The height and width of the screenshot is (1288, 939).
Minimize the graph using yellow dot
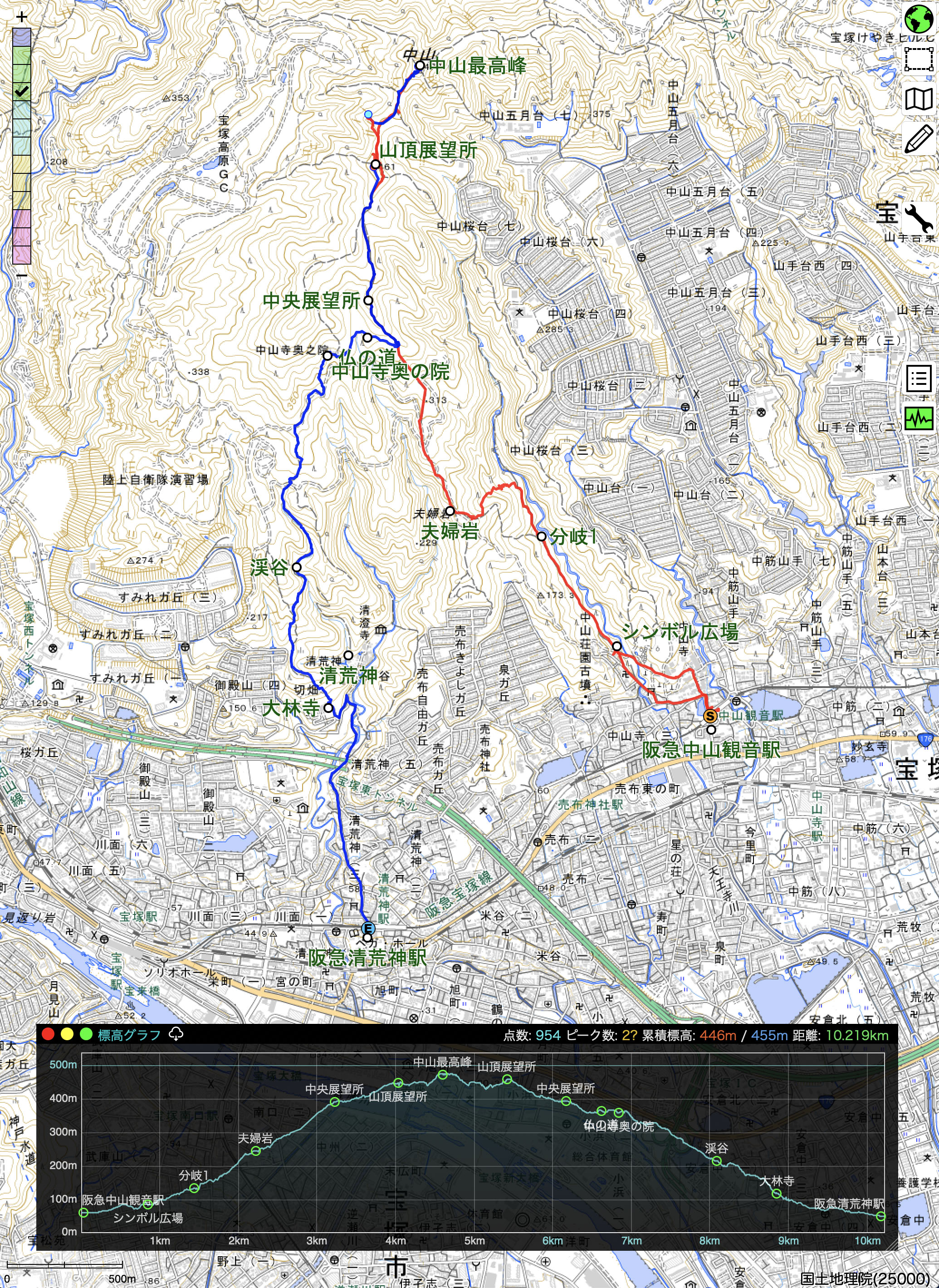pyautogui.click(x=67, y=1034)
